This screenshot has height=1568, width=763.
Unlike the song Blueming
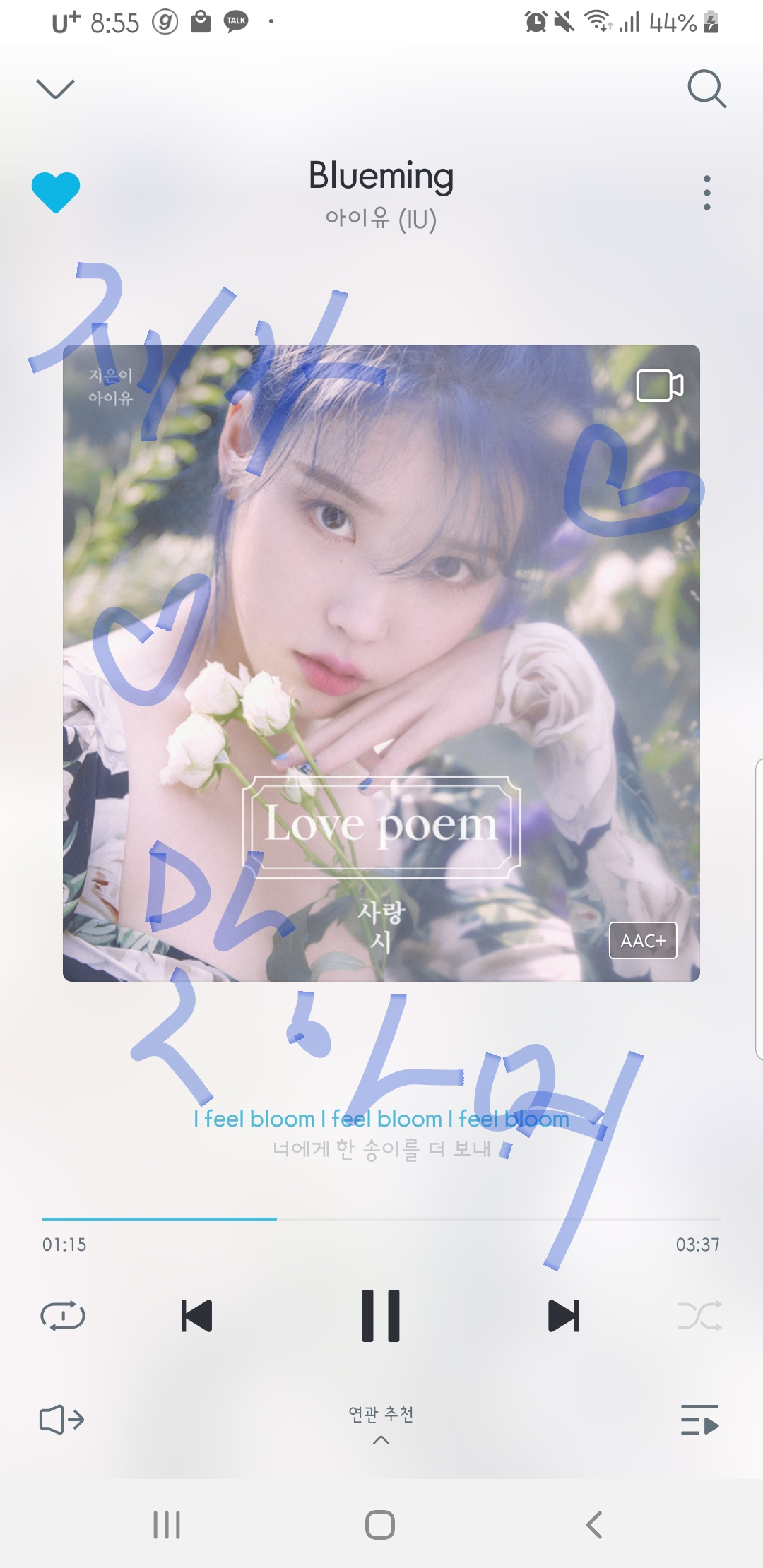point(56,192)
